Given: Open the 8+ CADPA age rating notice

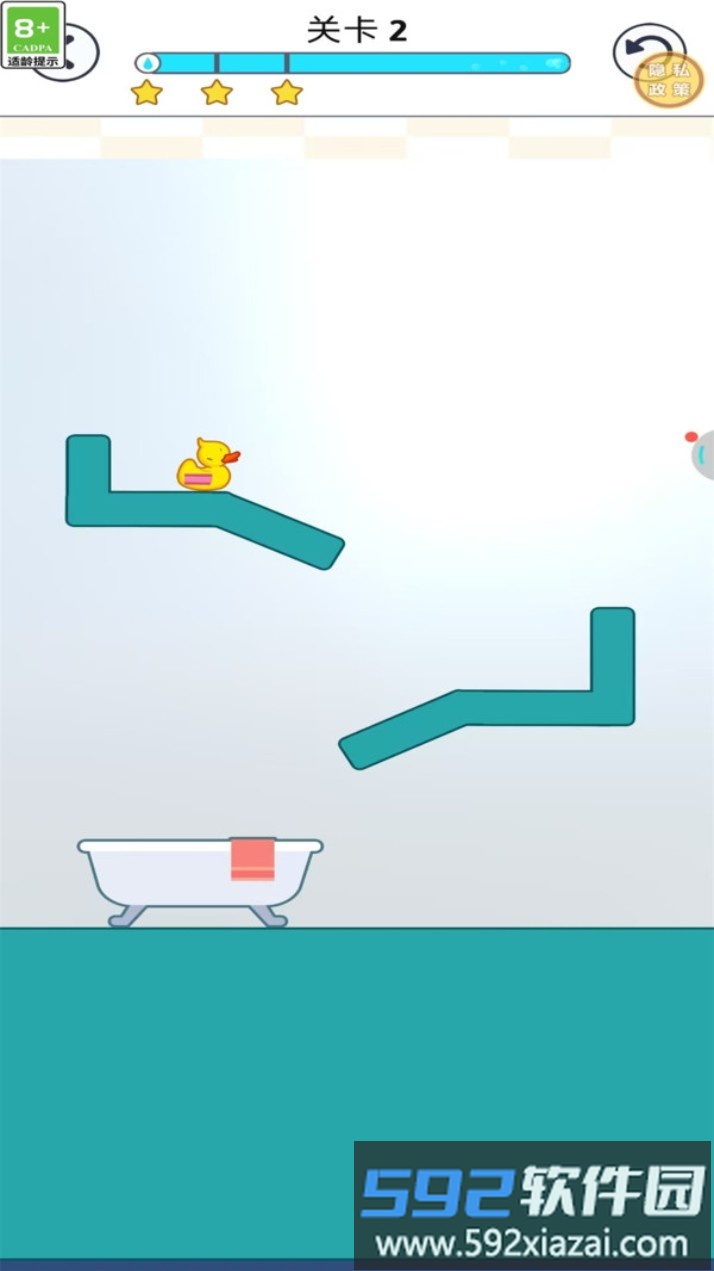Looking at the screenshot, I should (33, 35).
